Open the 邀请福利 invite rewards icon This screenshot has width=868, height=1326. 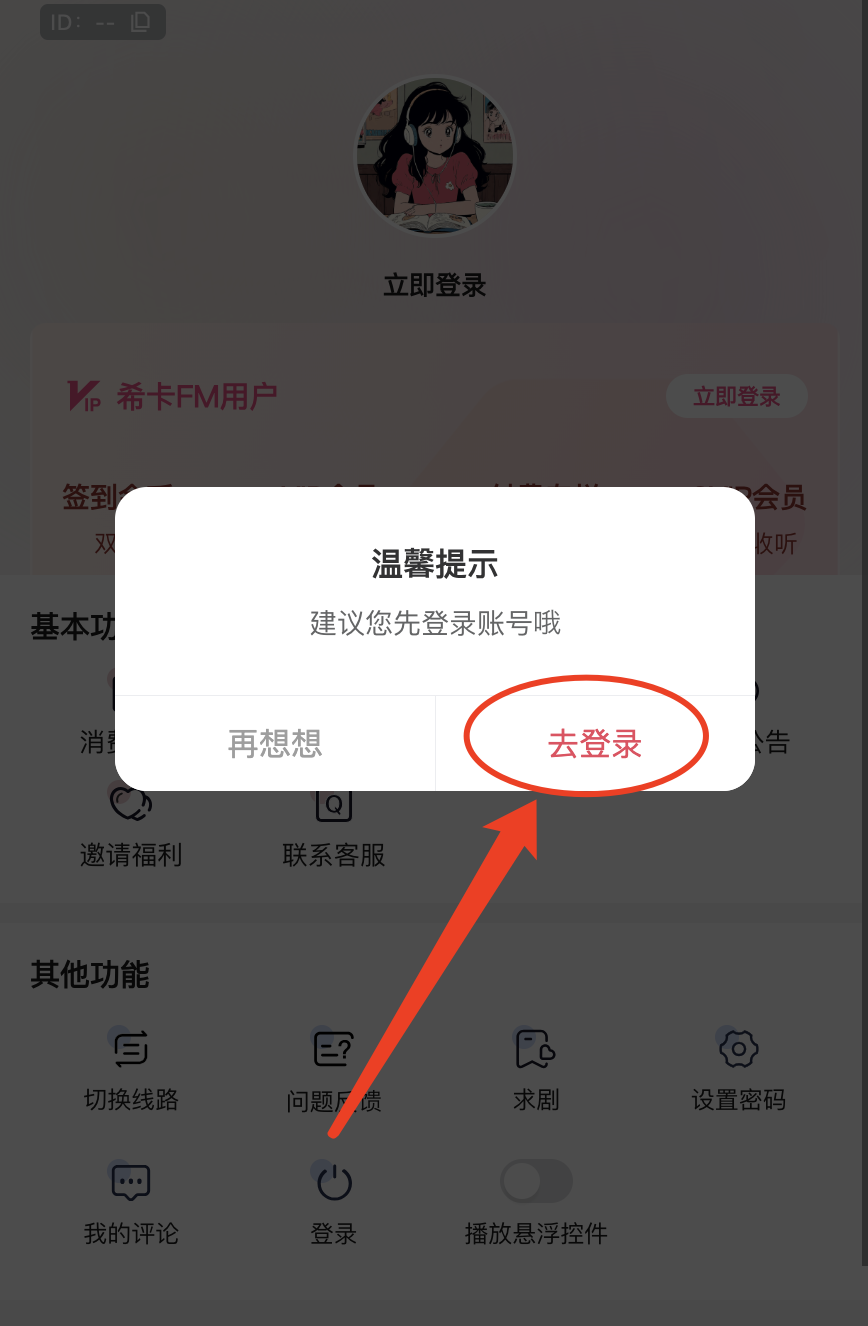point(131,825)
